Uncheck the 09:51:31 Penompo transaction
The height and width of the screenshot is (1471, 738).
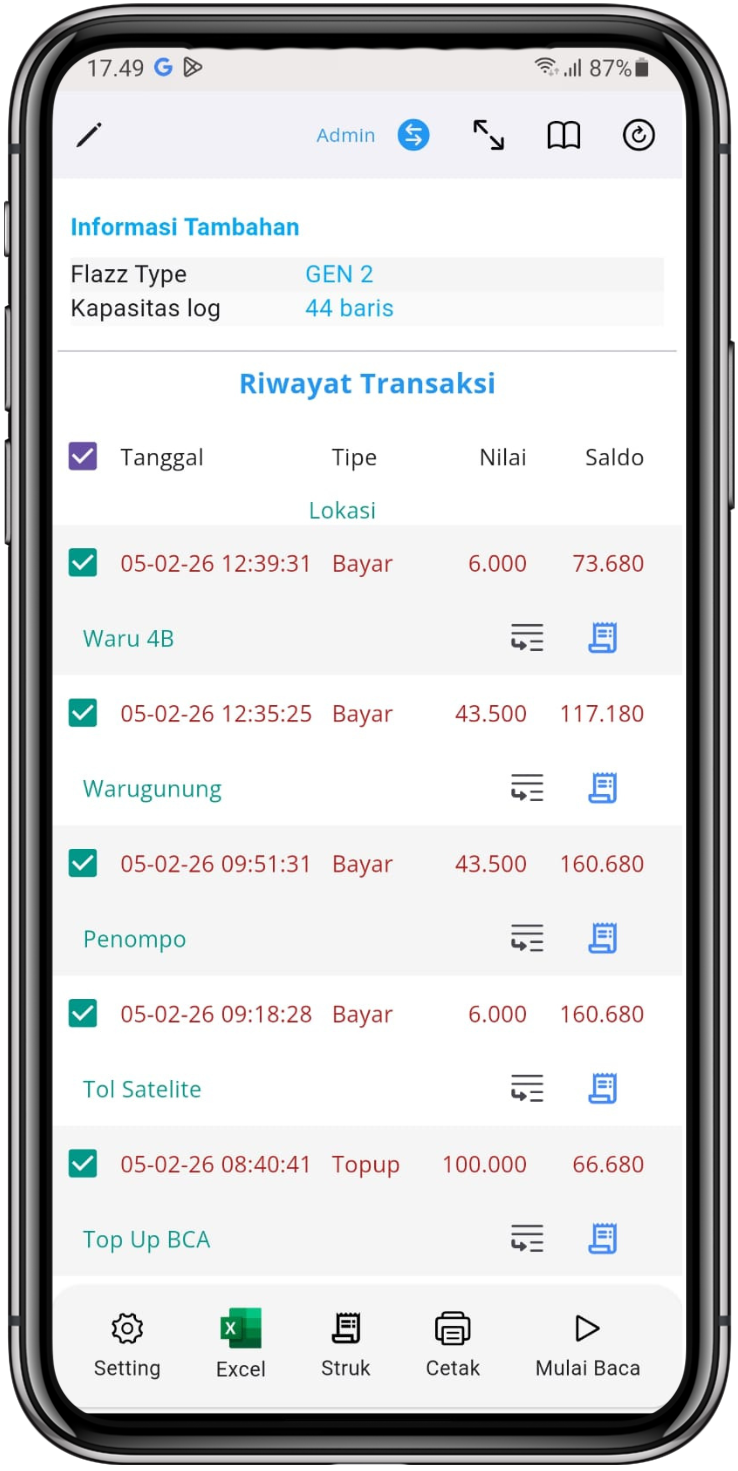(83, 863)
